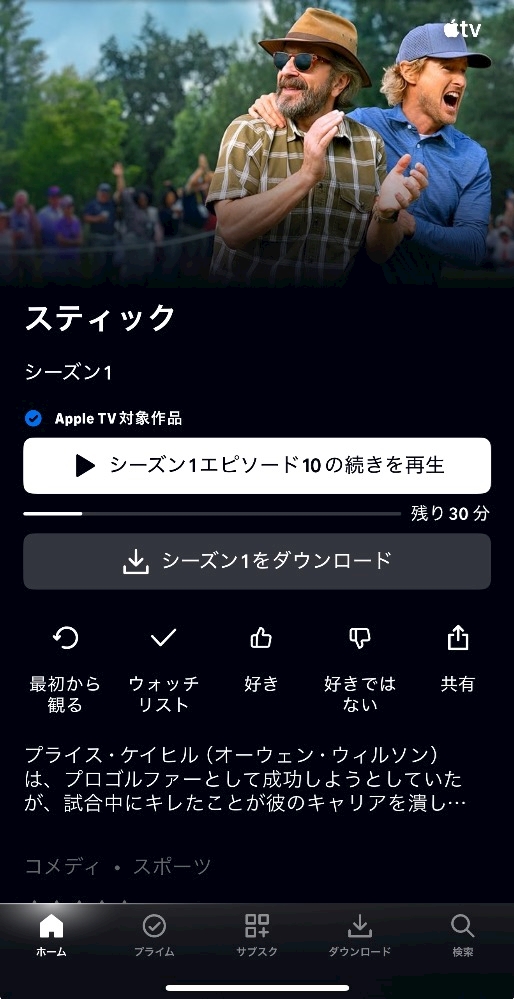Resume playing season 1 episode 10
This screenshot has width=514, height=999.
[257, 466]
